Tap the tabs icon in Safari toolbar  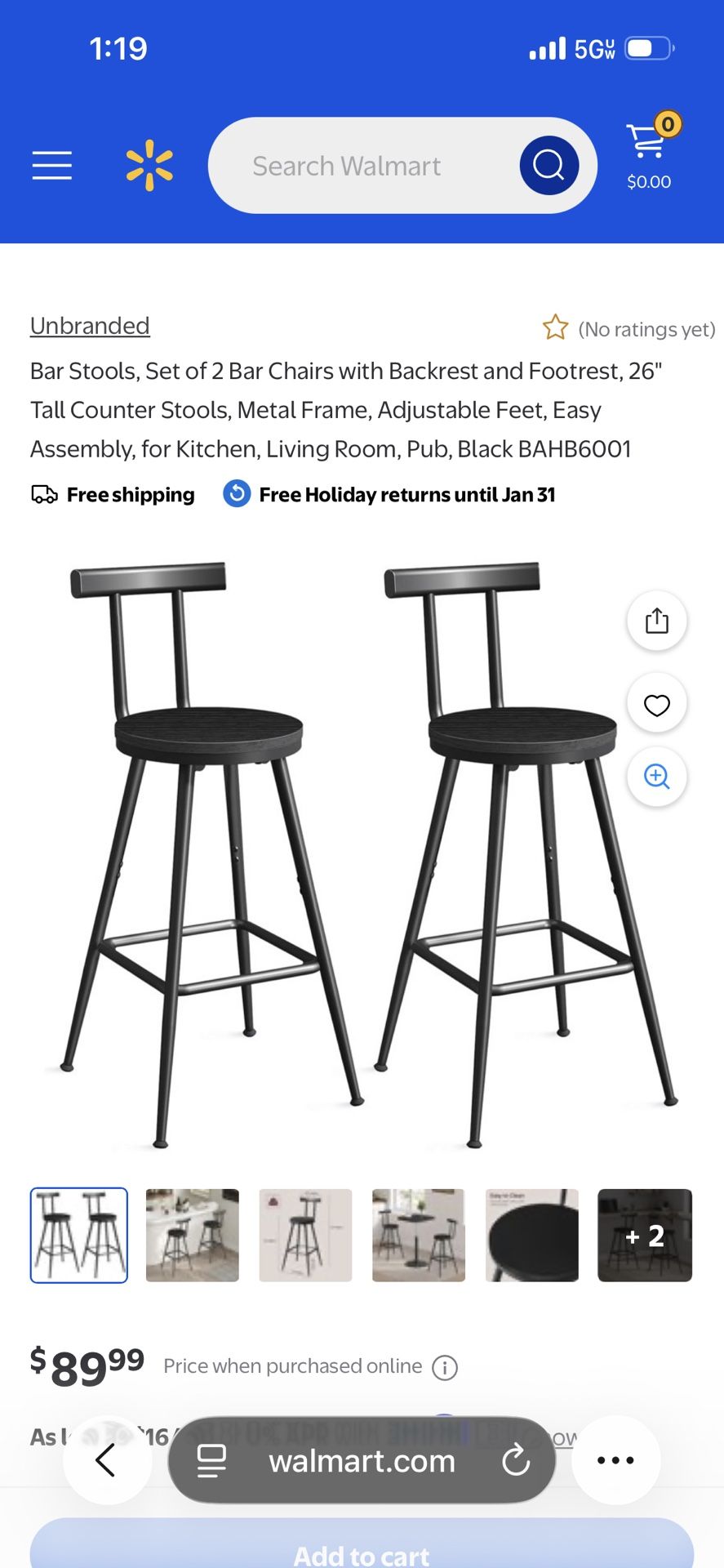click(211, 1461)
